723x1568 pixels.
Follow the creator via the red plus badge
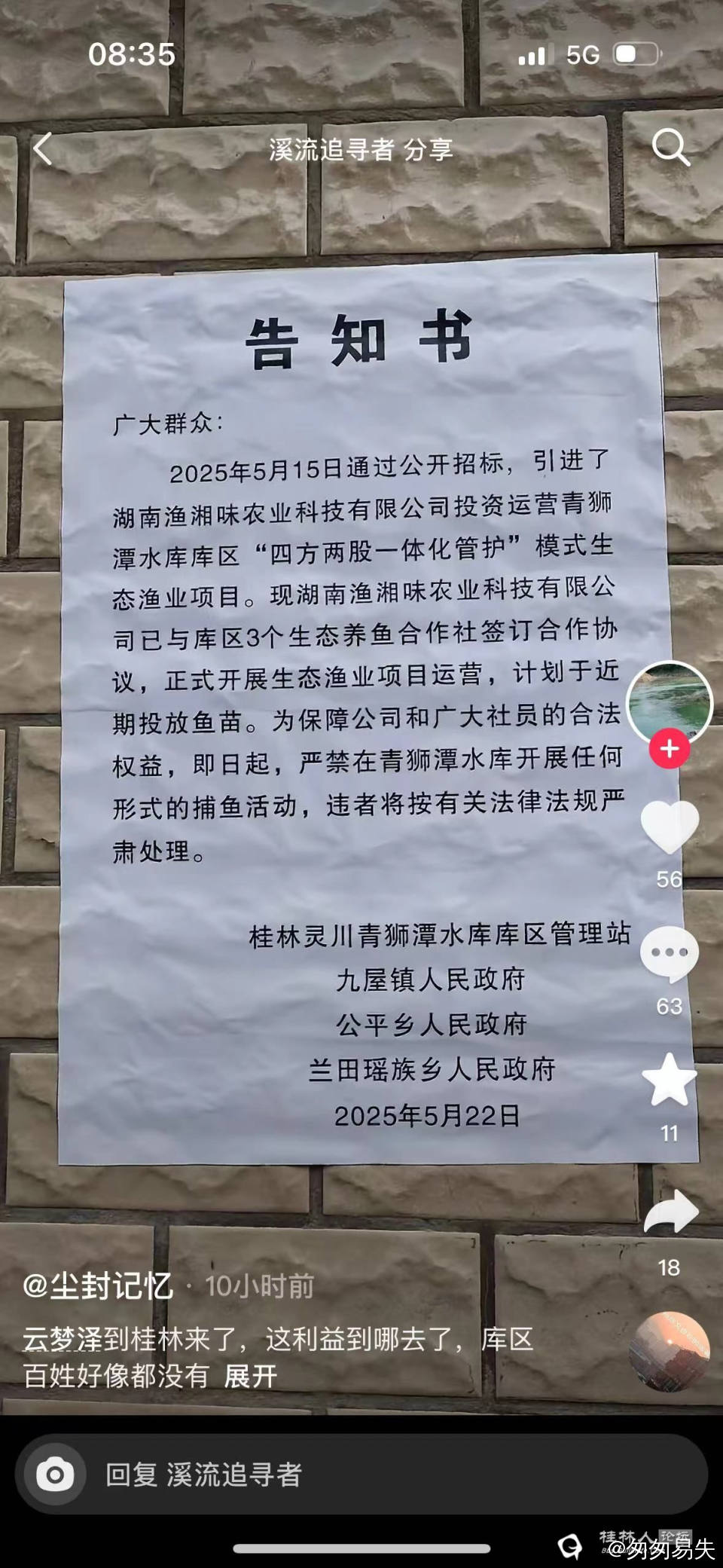[670, 748]
